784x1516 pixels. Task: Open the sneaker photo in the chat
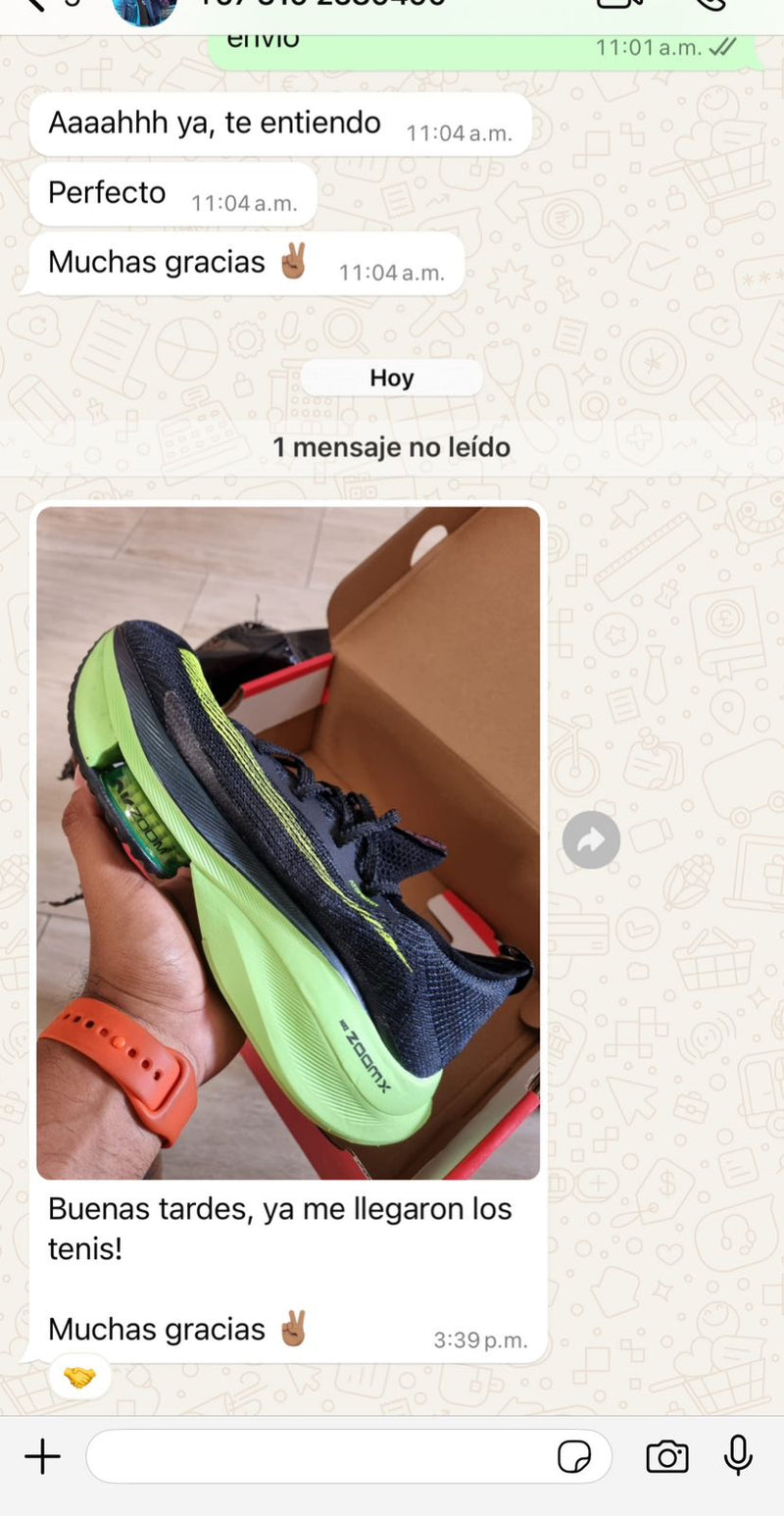[288, 841]
